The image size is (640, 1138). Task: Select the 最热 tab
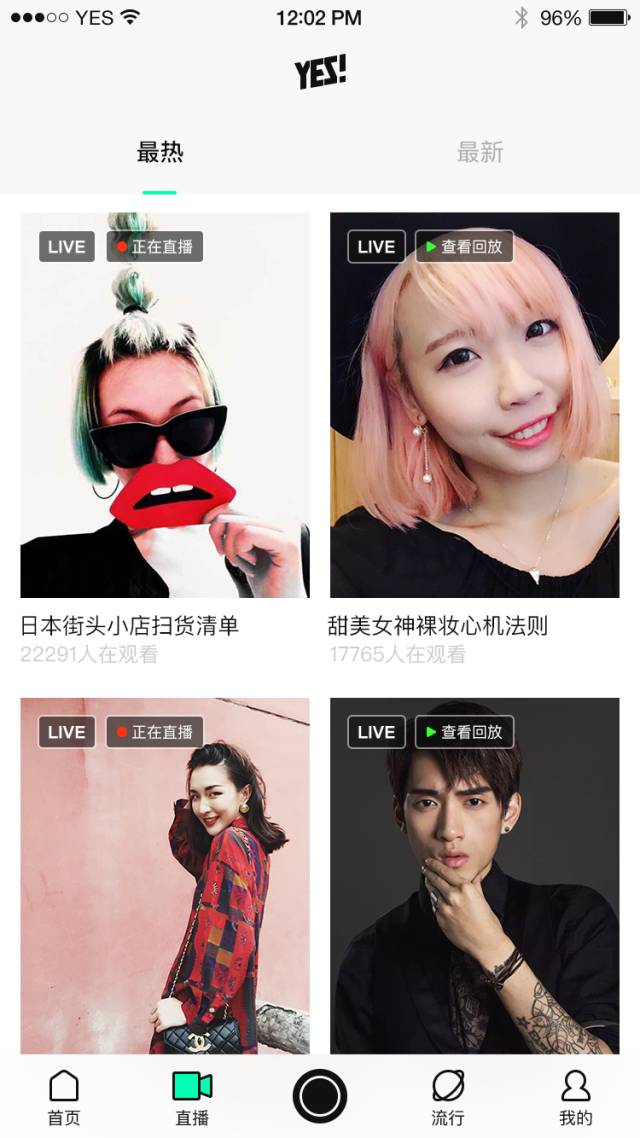click(160, 153)
